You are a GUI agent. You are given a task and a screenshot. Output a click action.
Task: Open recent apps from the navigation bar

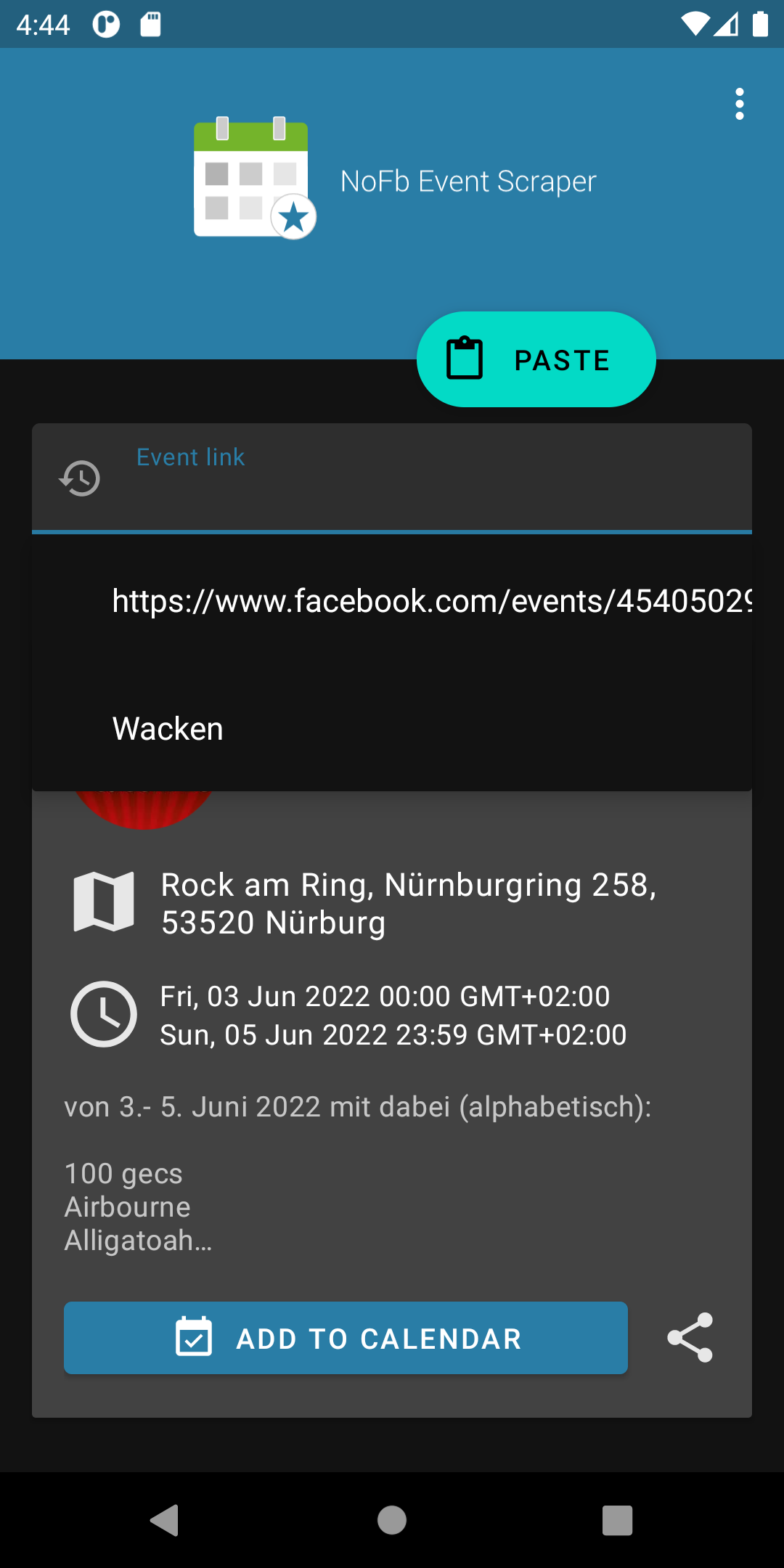[617, 1519]
